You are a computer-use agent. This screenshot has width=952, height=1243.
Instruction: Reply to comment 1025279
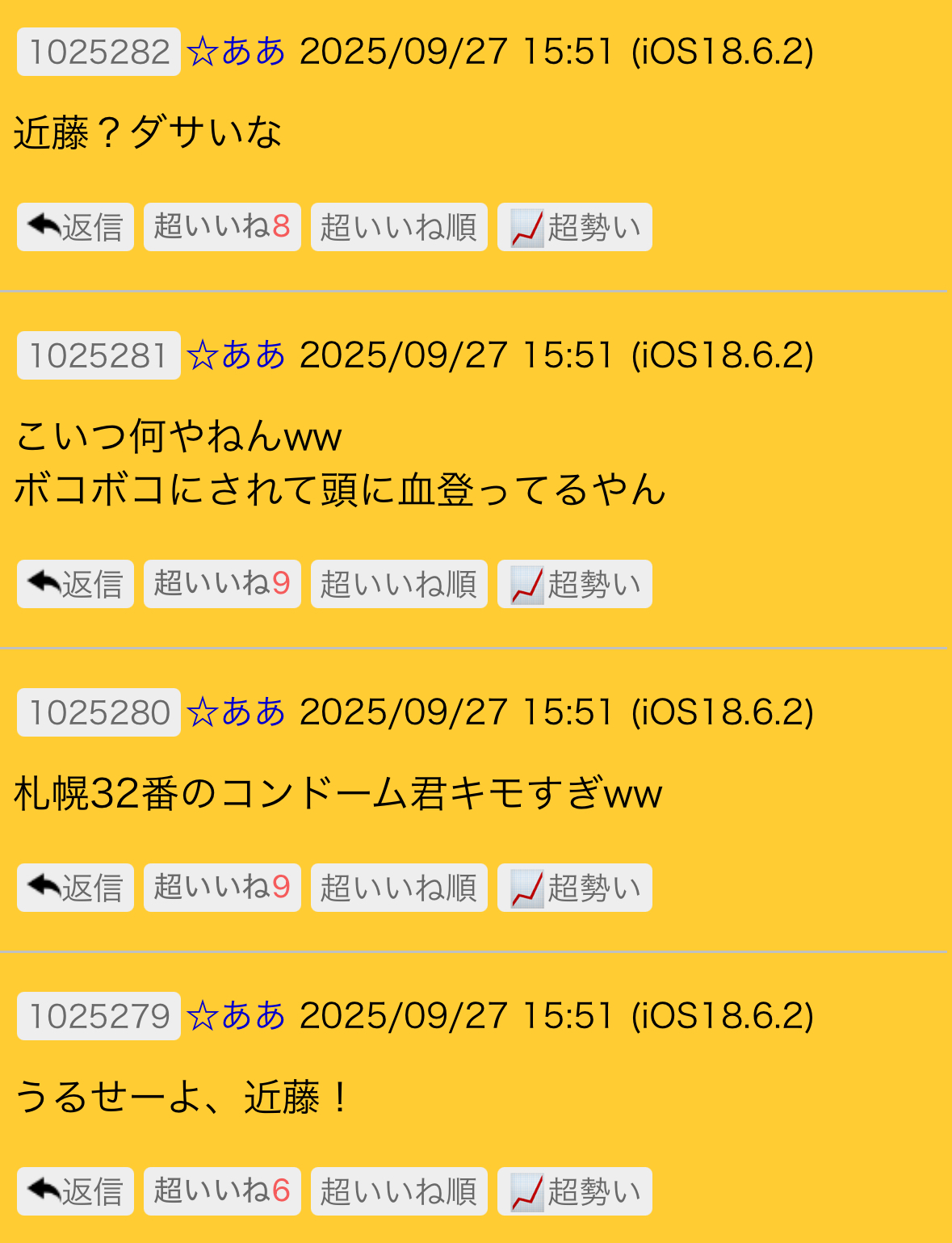point(75,1191)
